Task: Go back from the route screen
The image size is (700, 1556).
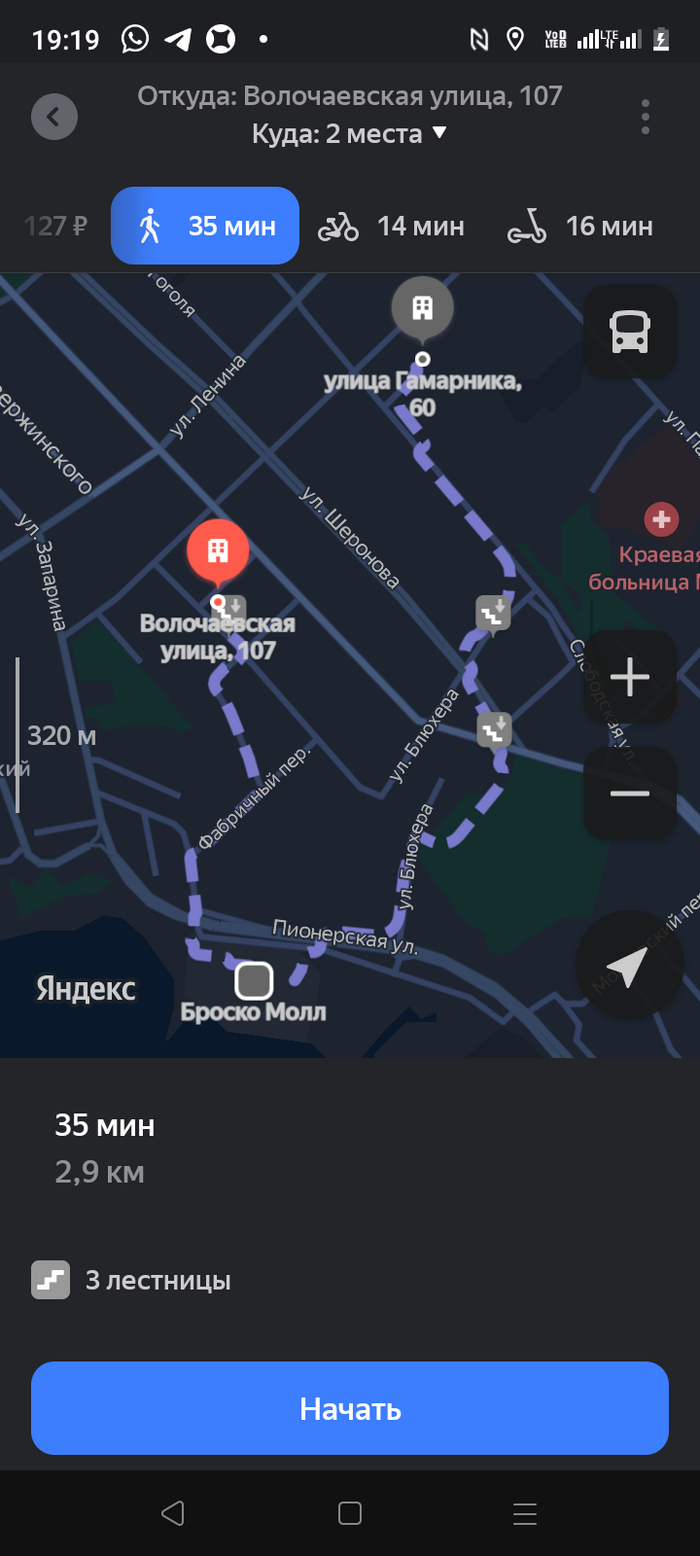Action: click(x=54, y=117)
